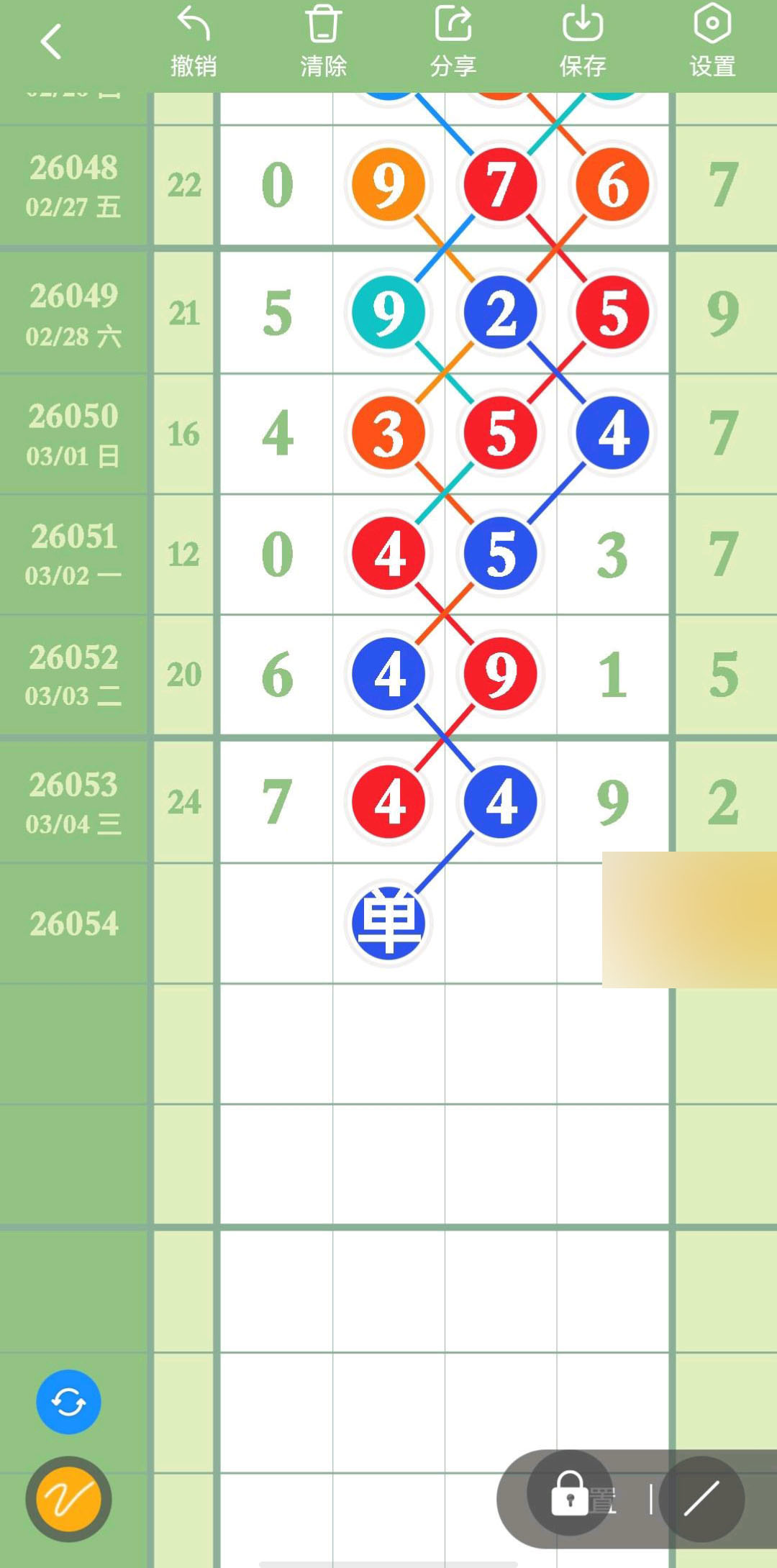Clear all markings with 清除
This screenshot has width=777, height=1568.
pos(323,42)
